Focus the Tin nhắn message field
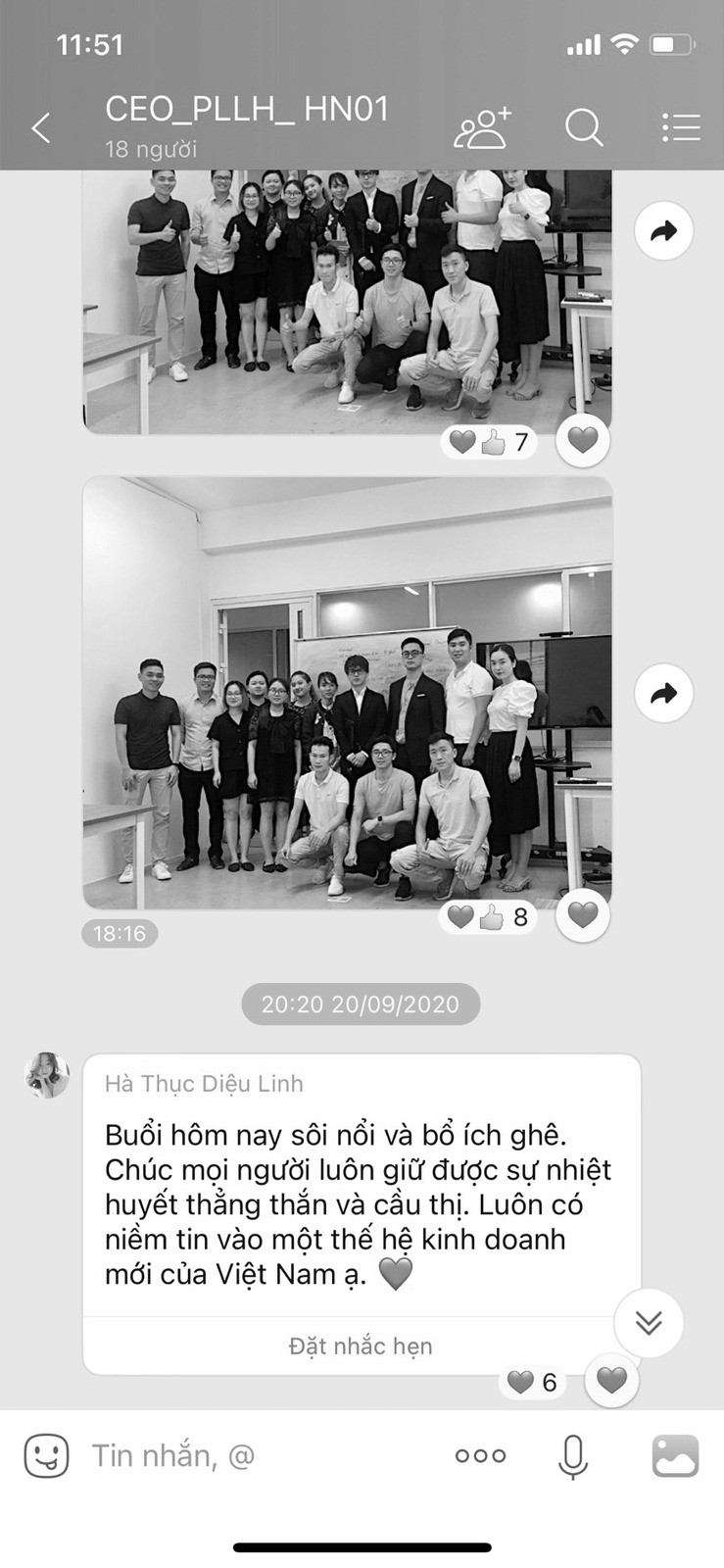 255,1455
